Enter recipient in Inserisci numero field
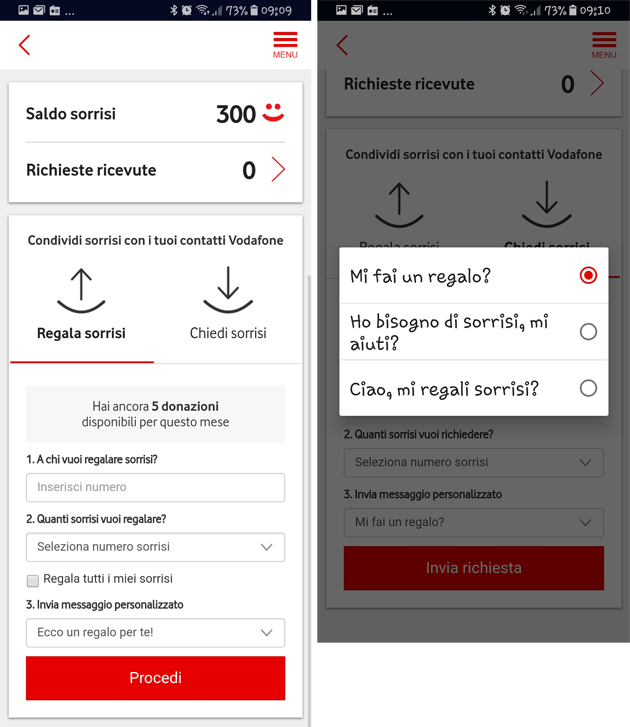 tap(155, 487)
